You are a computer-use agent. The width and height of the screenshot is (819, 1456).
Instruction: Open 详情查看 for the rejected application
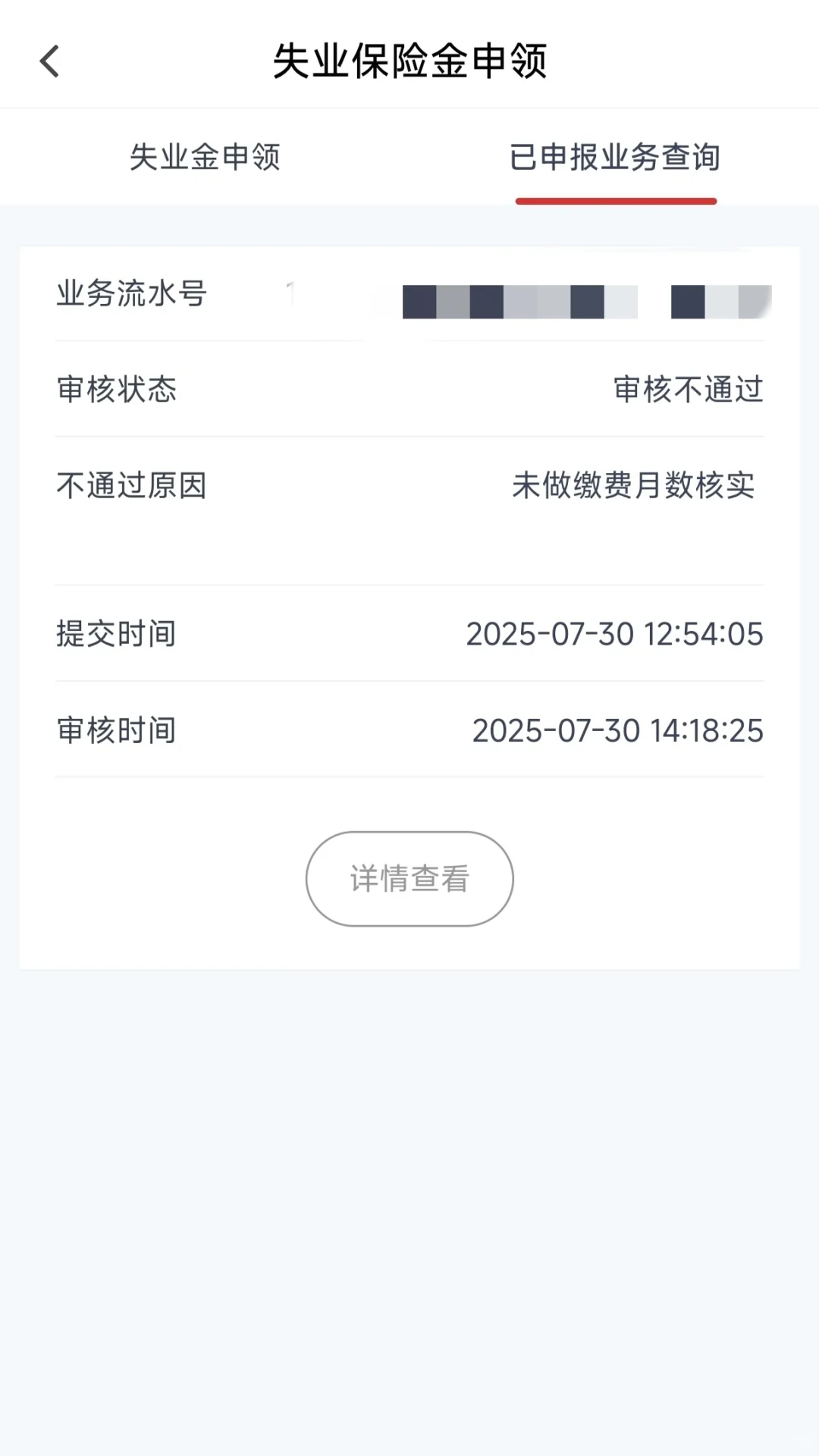[x=409, y=879]
